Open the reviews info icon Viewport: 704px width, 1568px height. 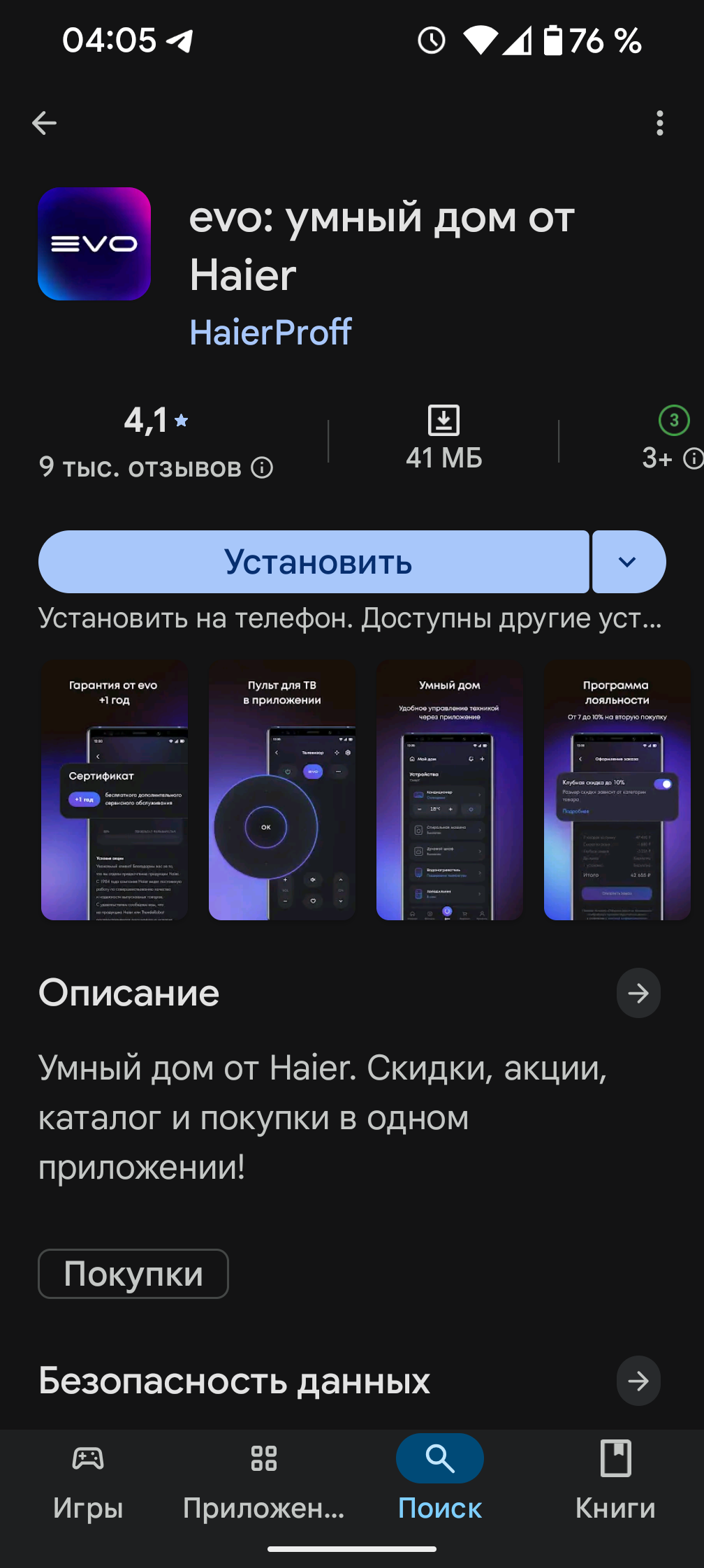tap(262, 467)
